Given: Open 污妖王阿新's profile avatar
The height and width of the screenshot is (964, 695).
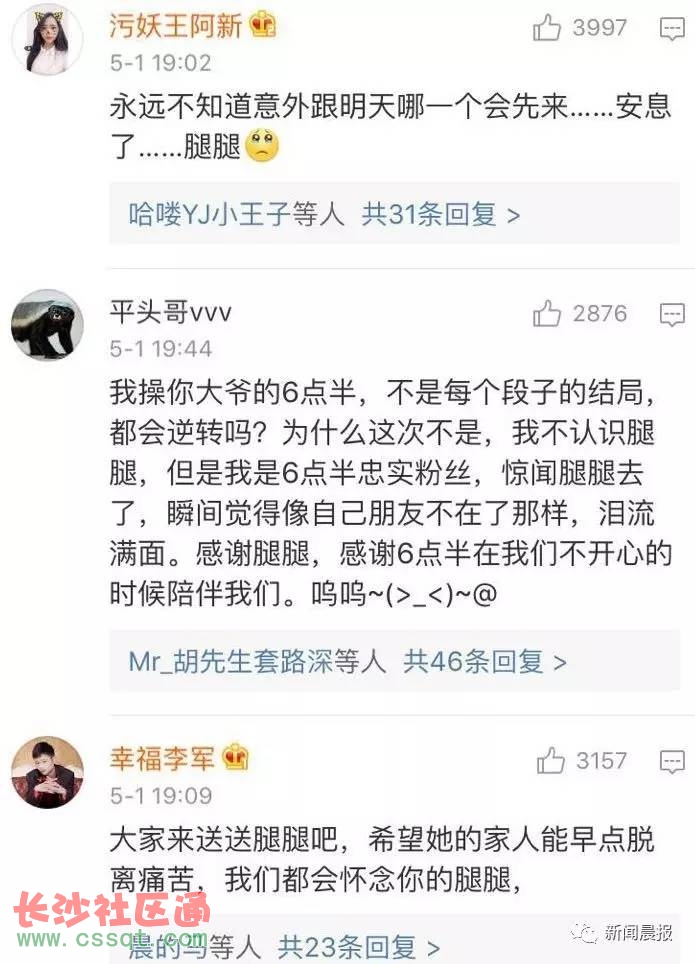Looking at the screenshot, I should pyautogui.click(x=46, y=39).
